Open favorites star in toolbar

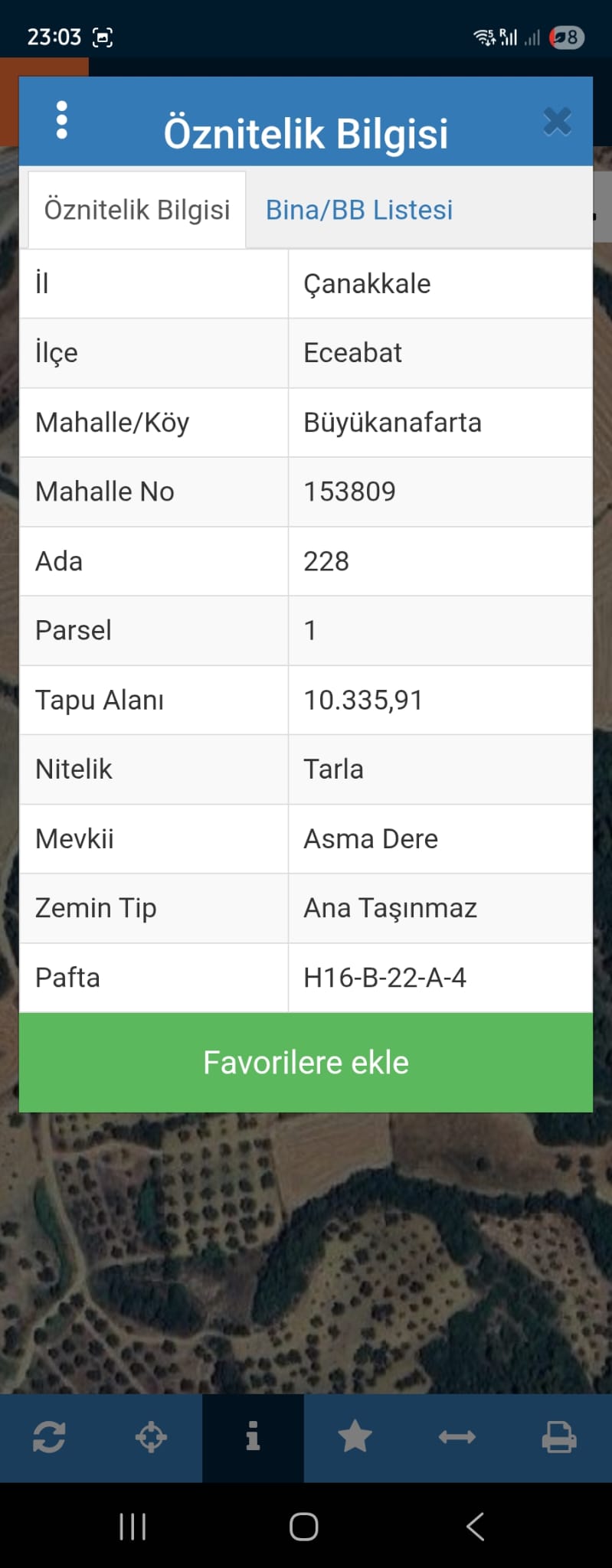pos(355,1438)
